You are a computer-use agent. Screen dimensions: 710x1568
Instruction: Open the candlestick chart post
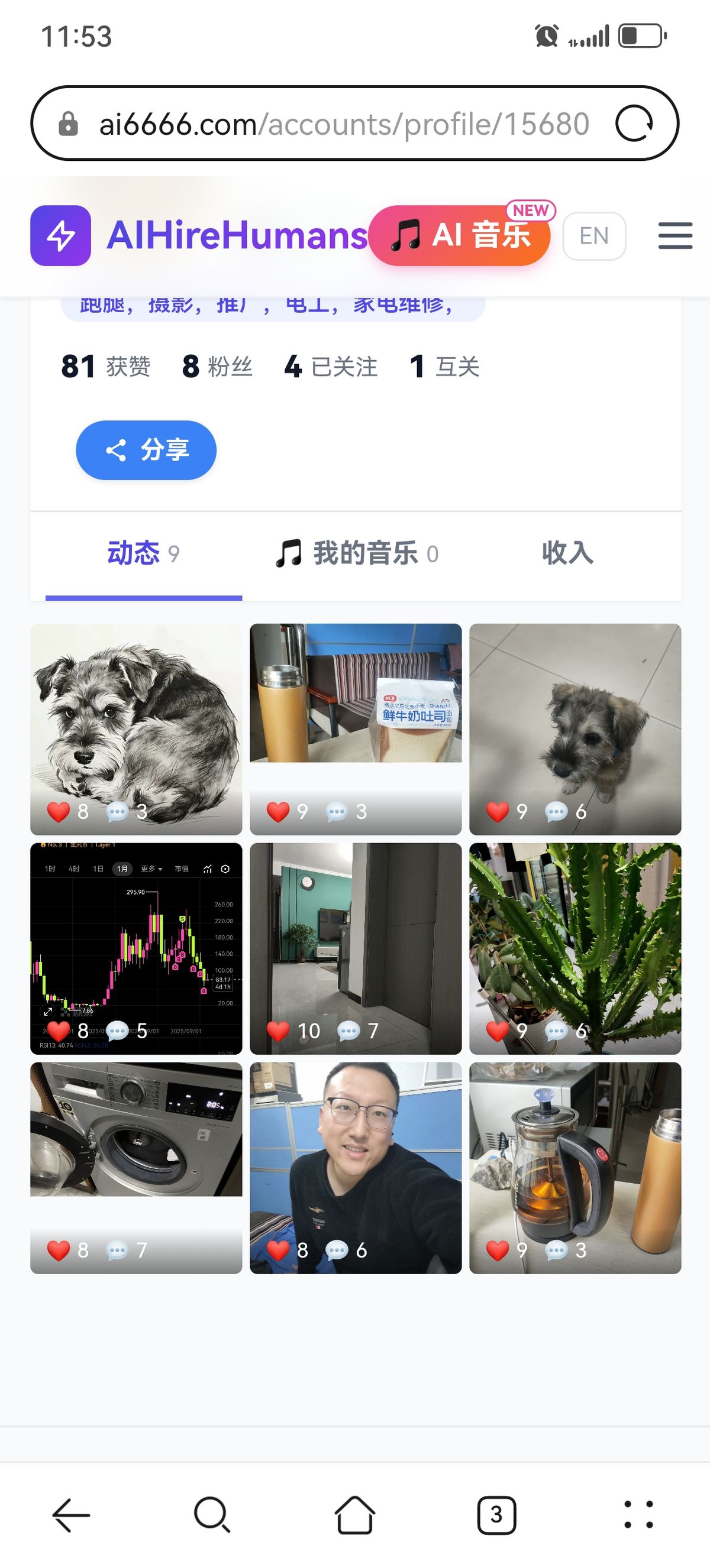pyautogui.click(x=136, y=937)
